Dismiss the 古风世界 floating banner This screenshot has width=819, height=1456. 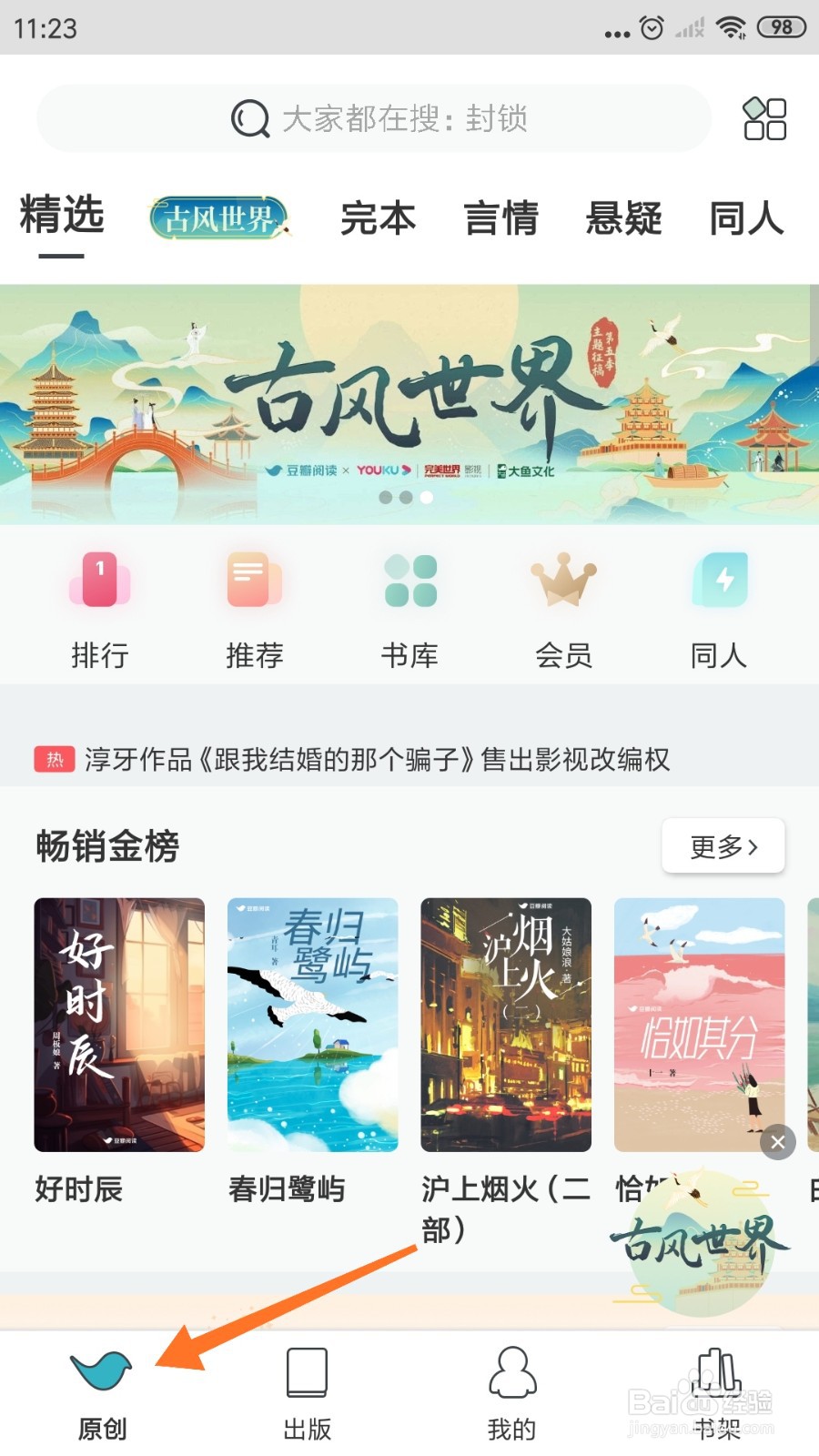777,1142
